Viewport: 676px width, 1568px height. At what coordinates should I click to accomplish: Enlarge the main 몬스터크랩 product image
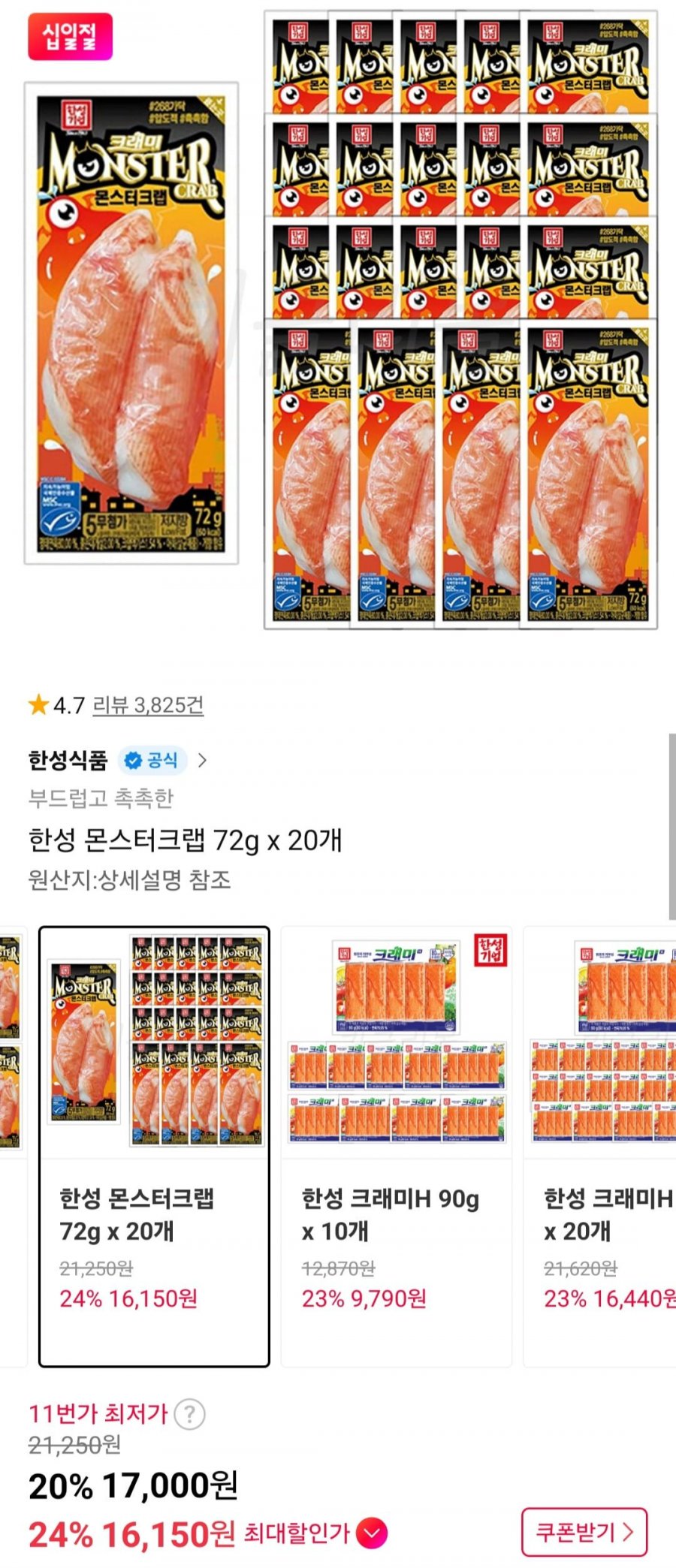point(338,323)
